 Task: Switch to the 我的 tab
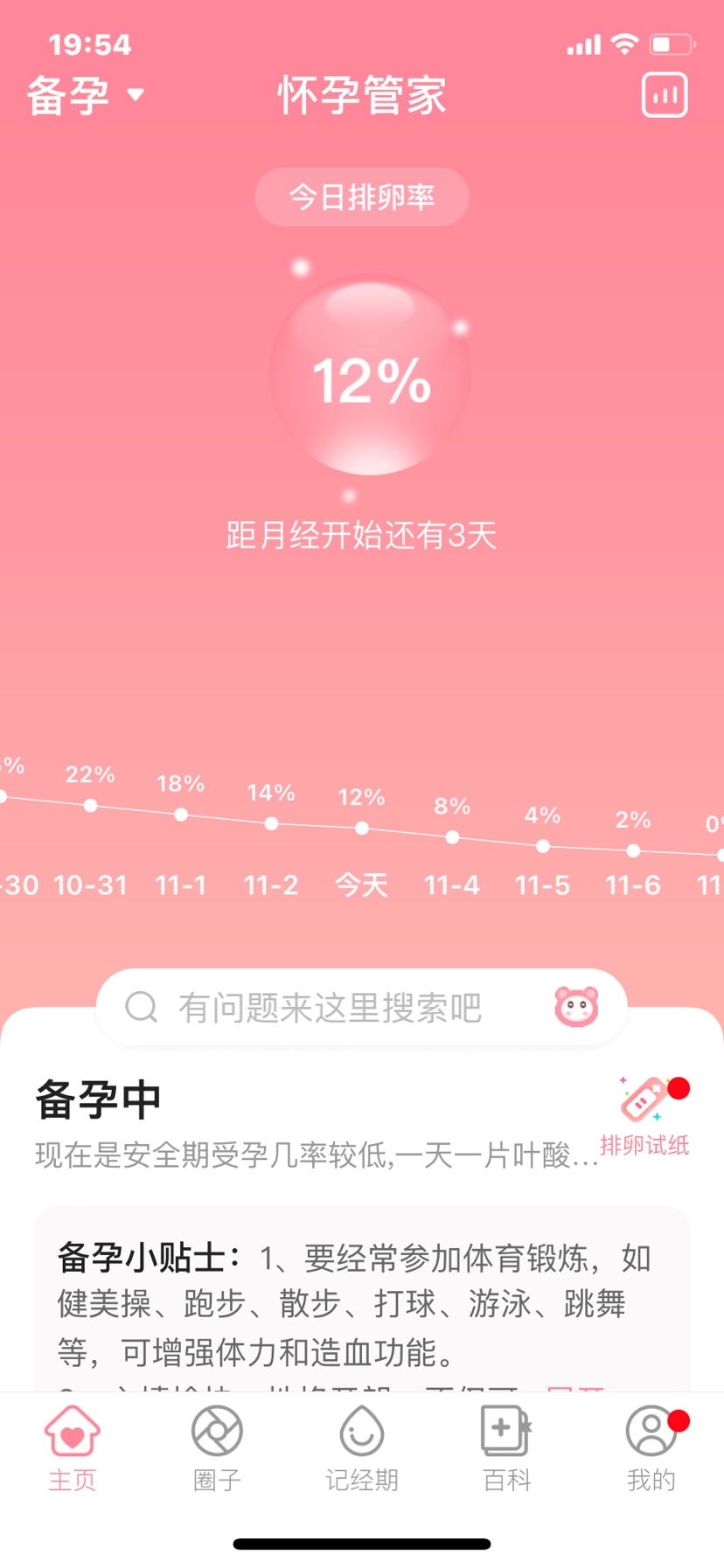pos(651,1447)
